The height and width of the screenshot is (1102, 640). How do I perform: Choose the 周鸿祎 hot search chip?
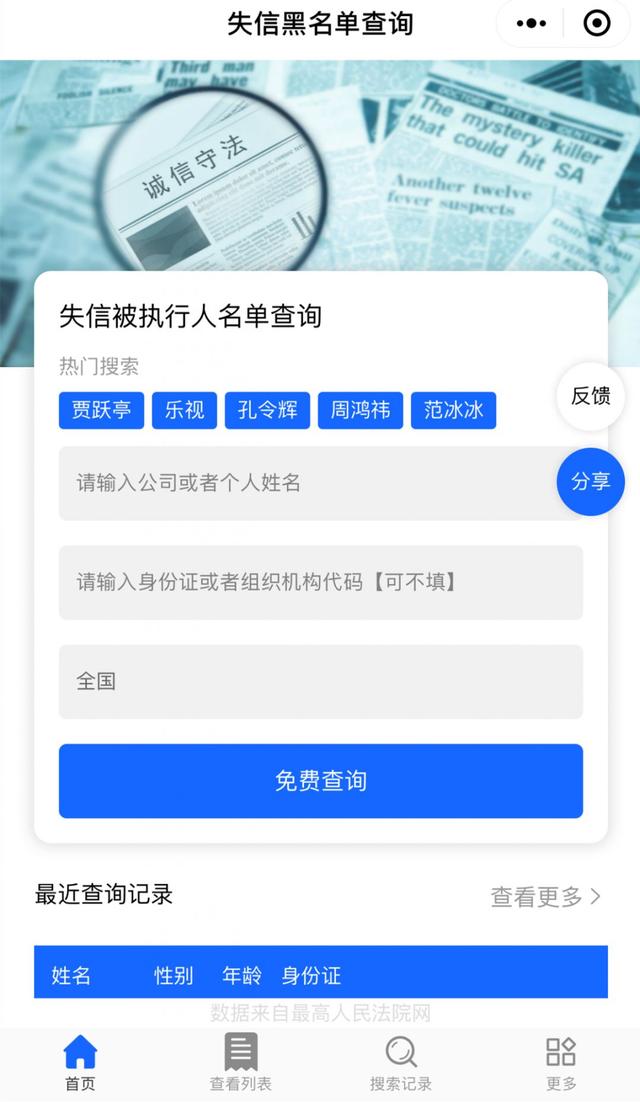[360, 410]
